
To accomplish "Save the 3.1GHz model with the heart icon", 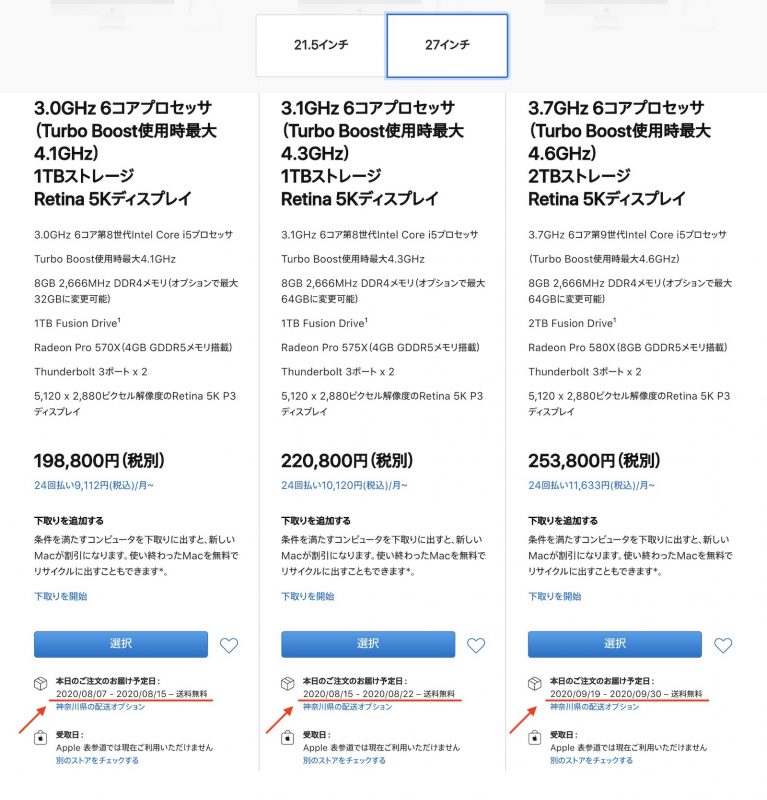I will pyautogui.click(x=476, y=645).
